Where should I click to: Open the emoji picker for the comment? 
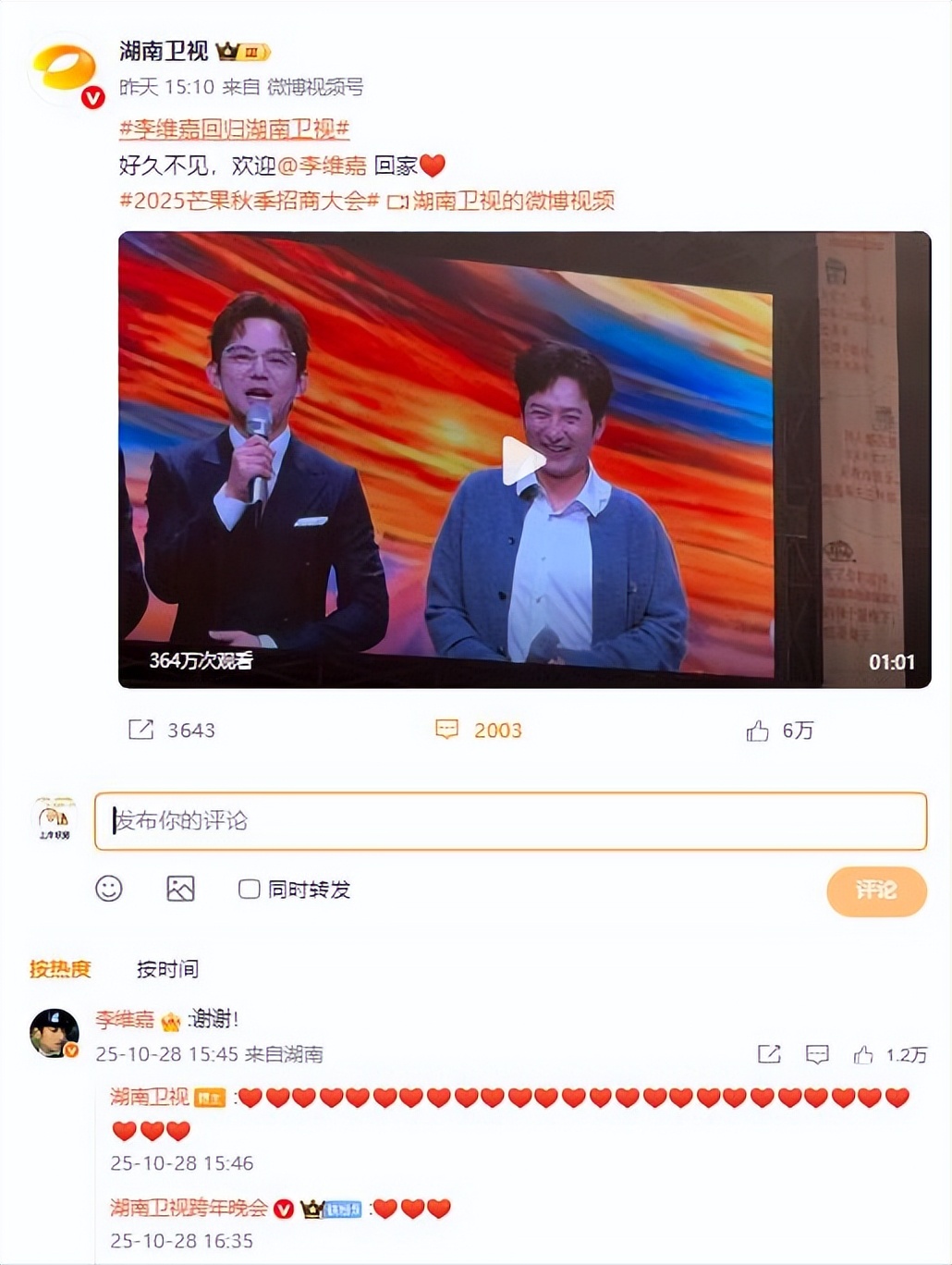(x=109, y=889)
